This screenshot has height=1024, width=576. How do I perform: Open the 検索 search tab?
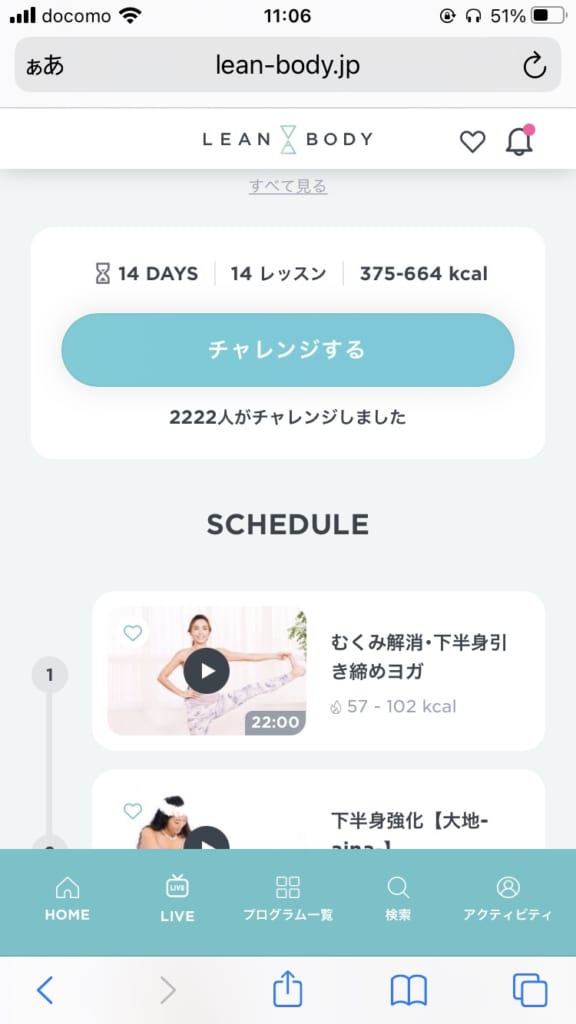[398, 899]
